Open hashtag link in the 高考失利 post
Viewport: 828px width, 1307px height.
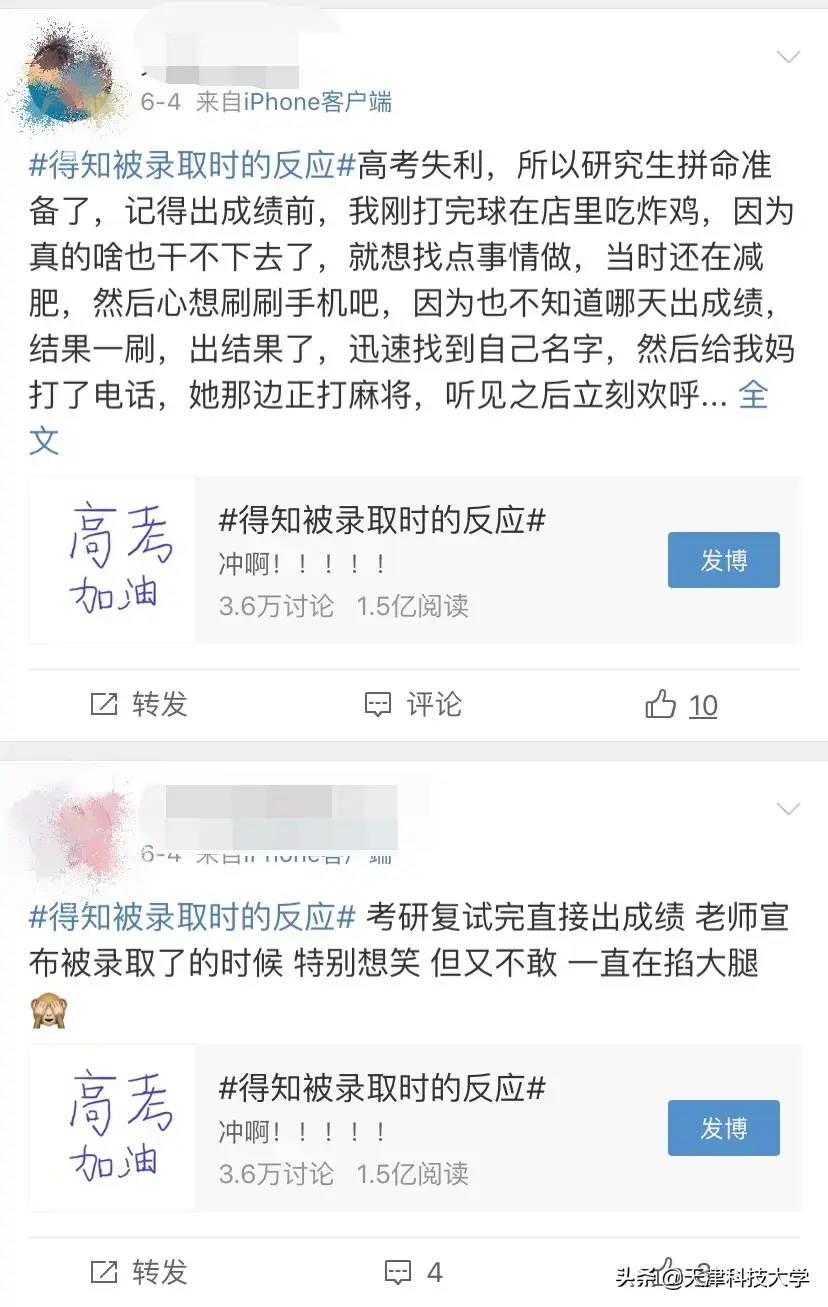tap(192, 165)
